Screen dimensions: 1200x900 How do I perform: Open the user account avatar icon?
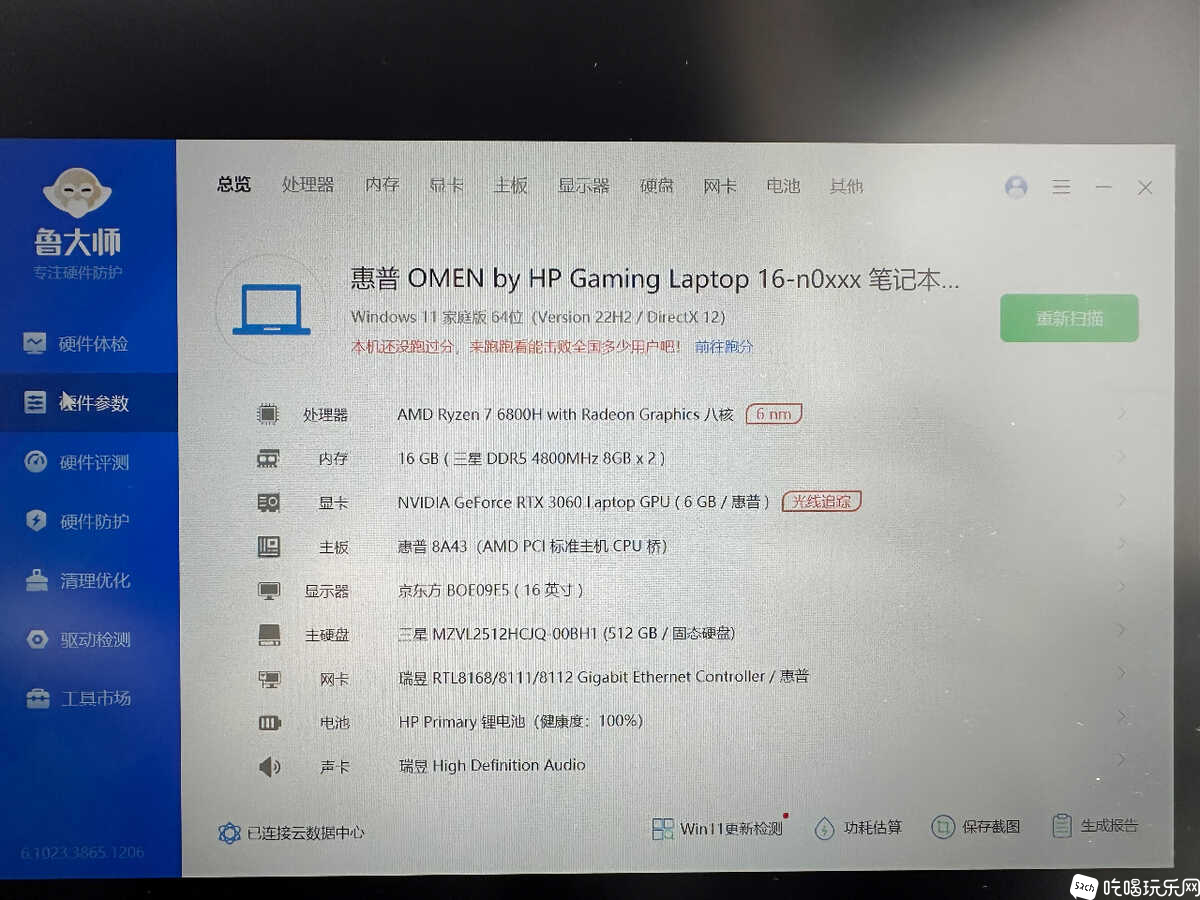(x=1016, y=187)
